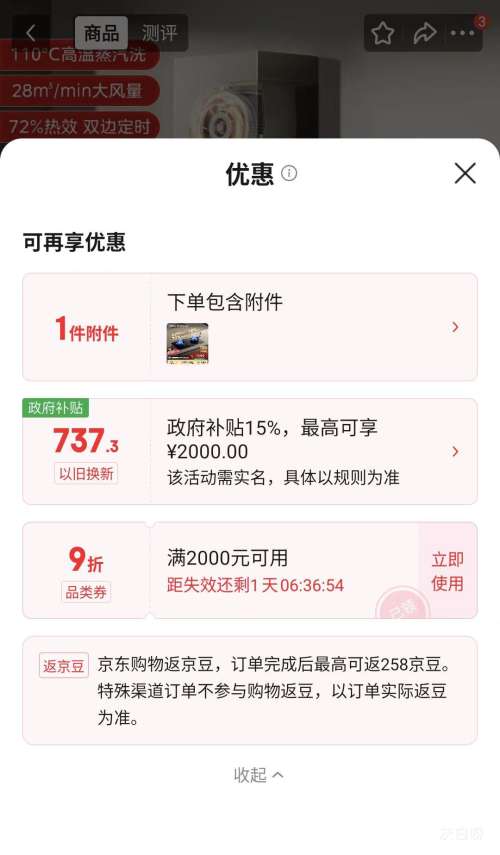Select the 商品 tab
The image size is (500, 855).
pos(101,33)
